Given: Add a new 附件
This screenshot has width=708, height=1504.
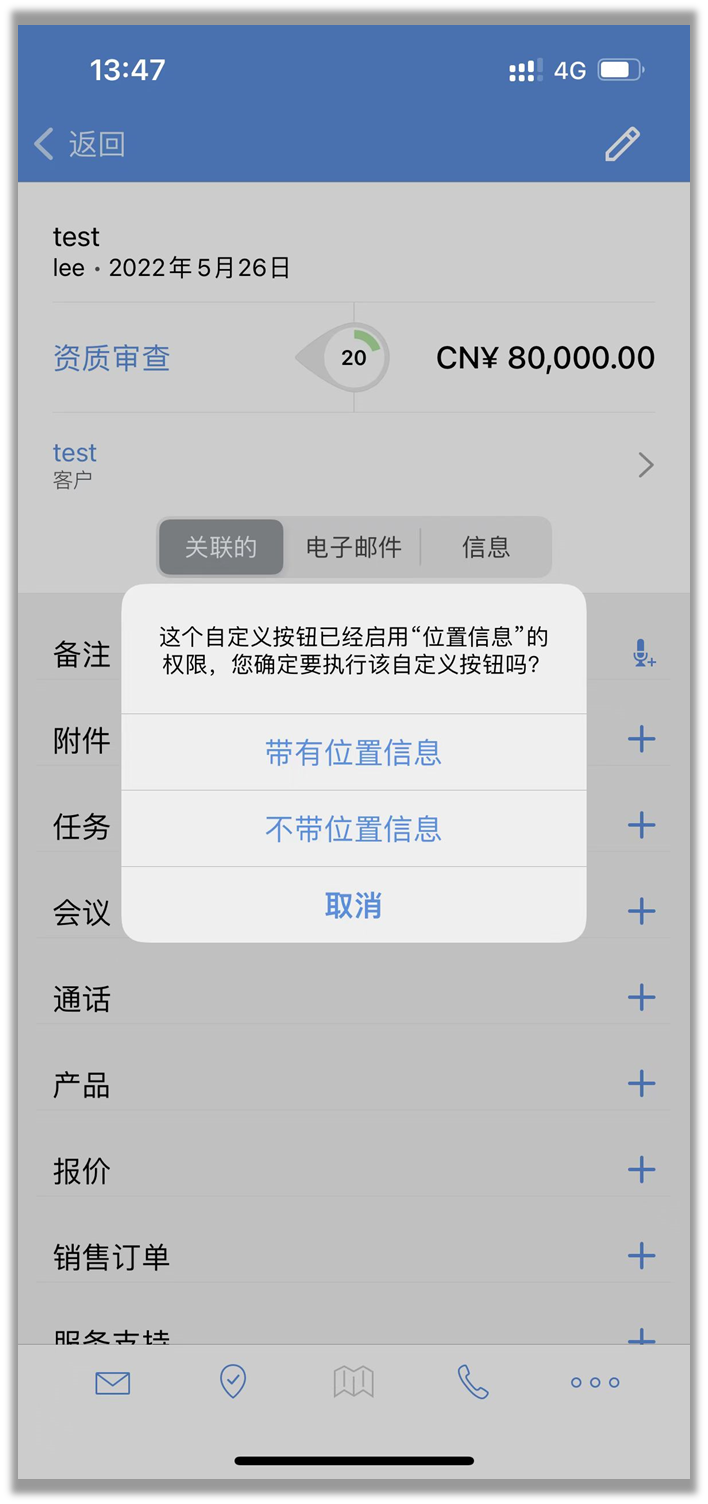Looking at the screenshot, I should (641, 740).
